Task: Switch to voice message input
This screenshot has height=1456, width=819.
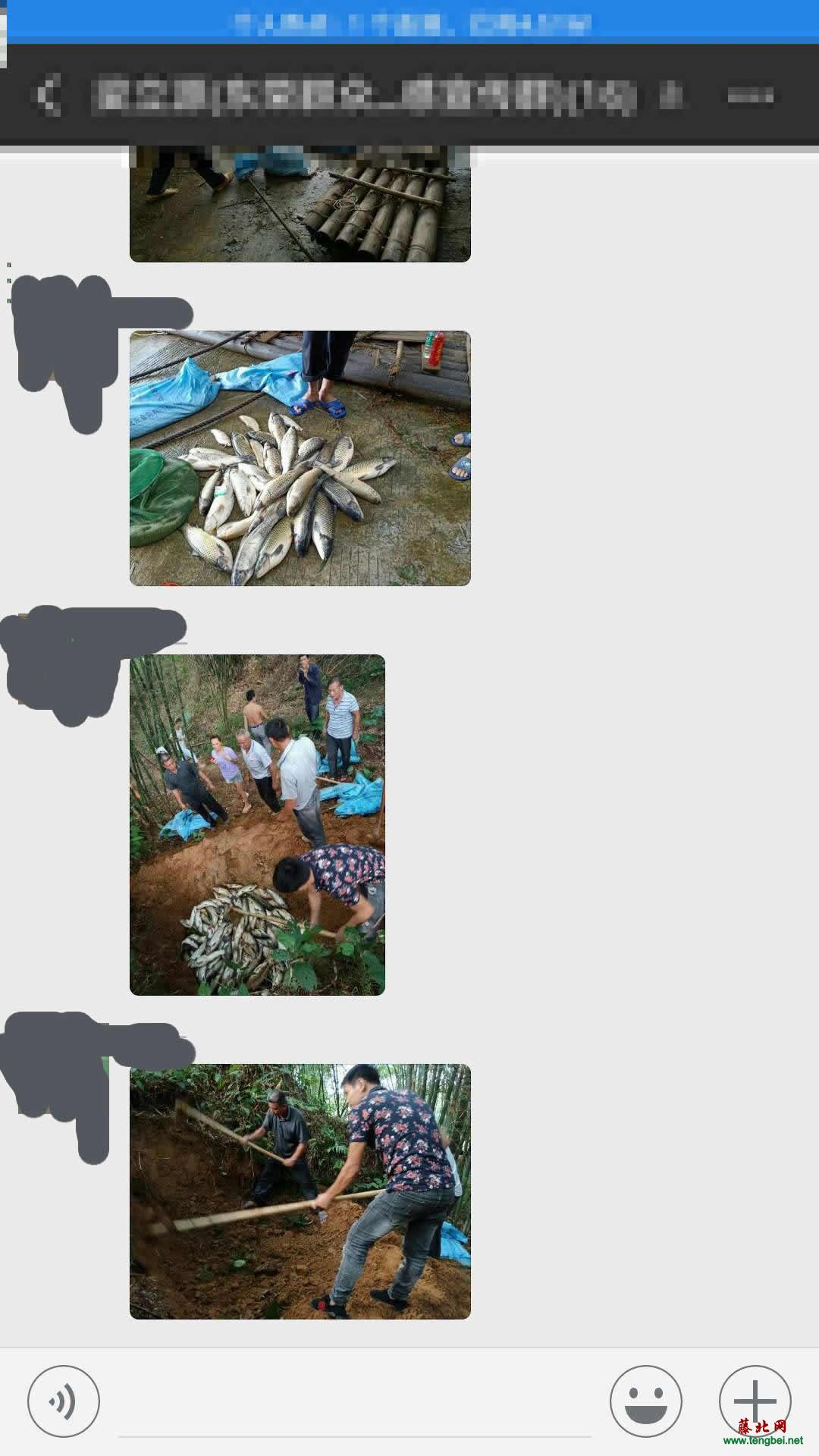Action: click(x=64, y=1401)
